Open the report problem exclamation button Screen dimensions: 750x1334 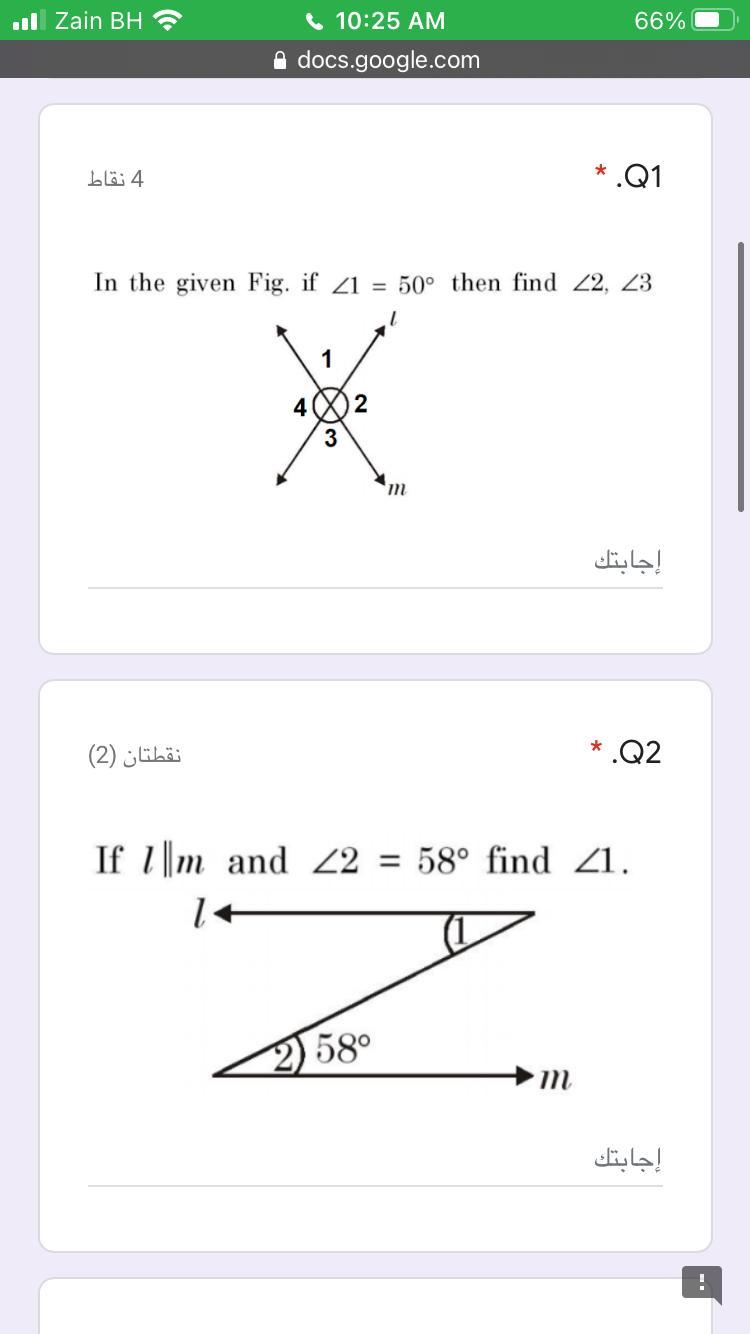(x=702, y=1283)
